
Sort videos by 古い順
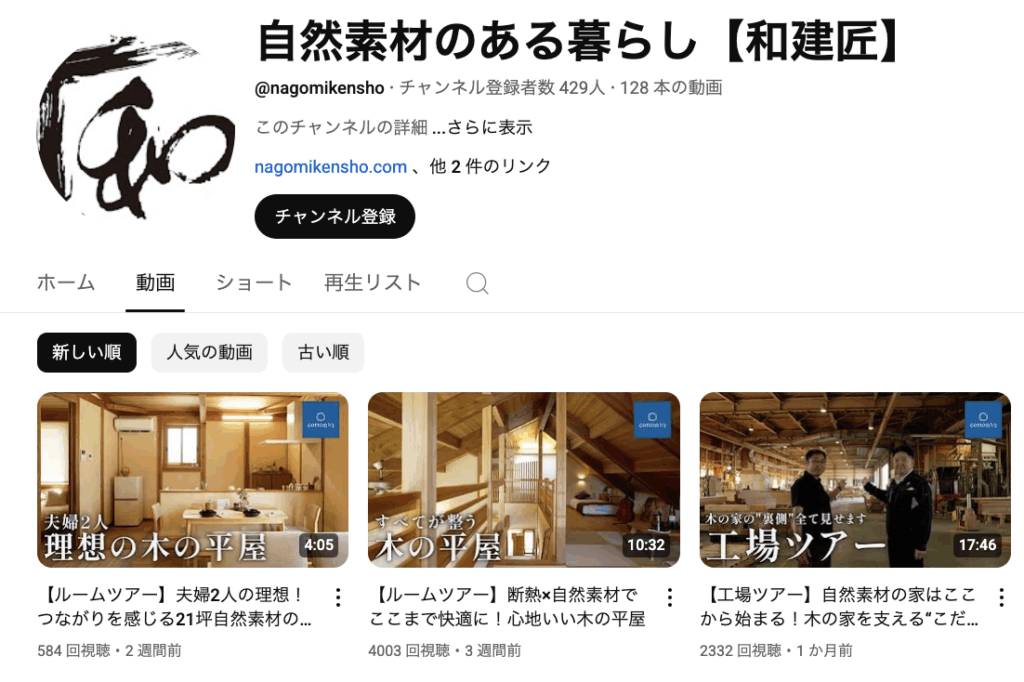pyautogui.click(x=323, y=352)
